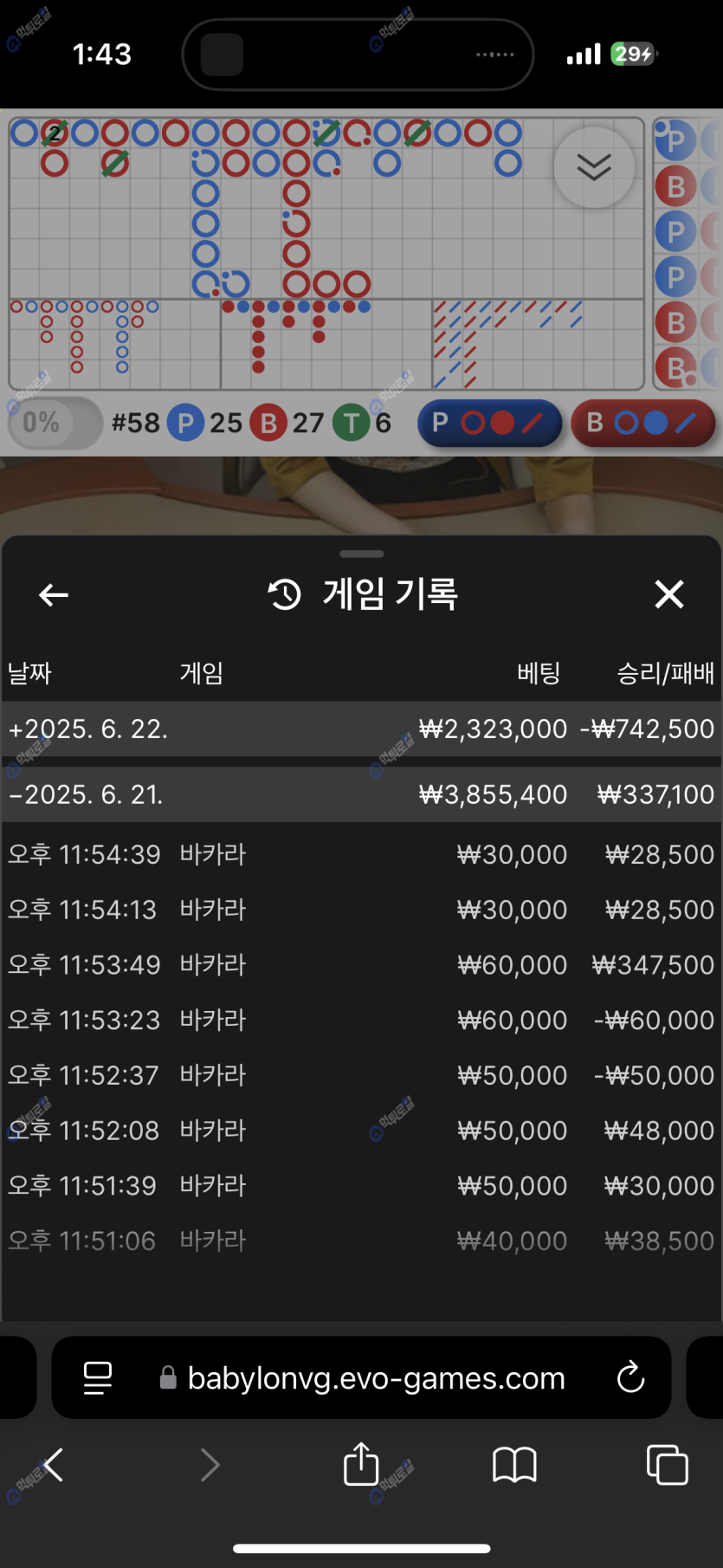Tap the blue P prediction button

tap(490, 423)
